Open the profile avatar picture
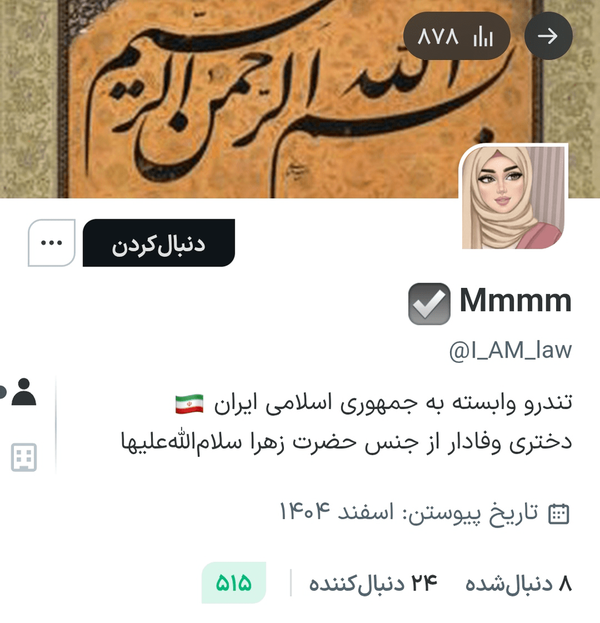 (x=513, y=199)
